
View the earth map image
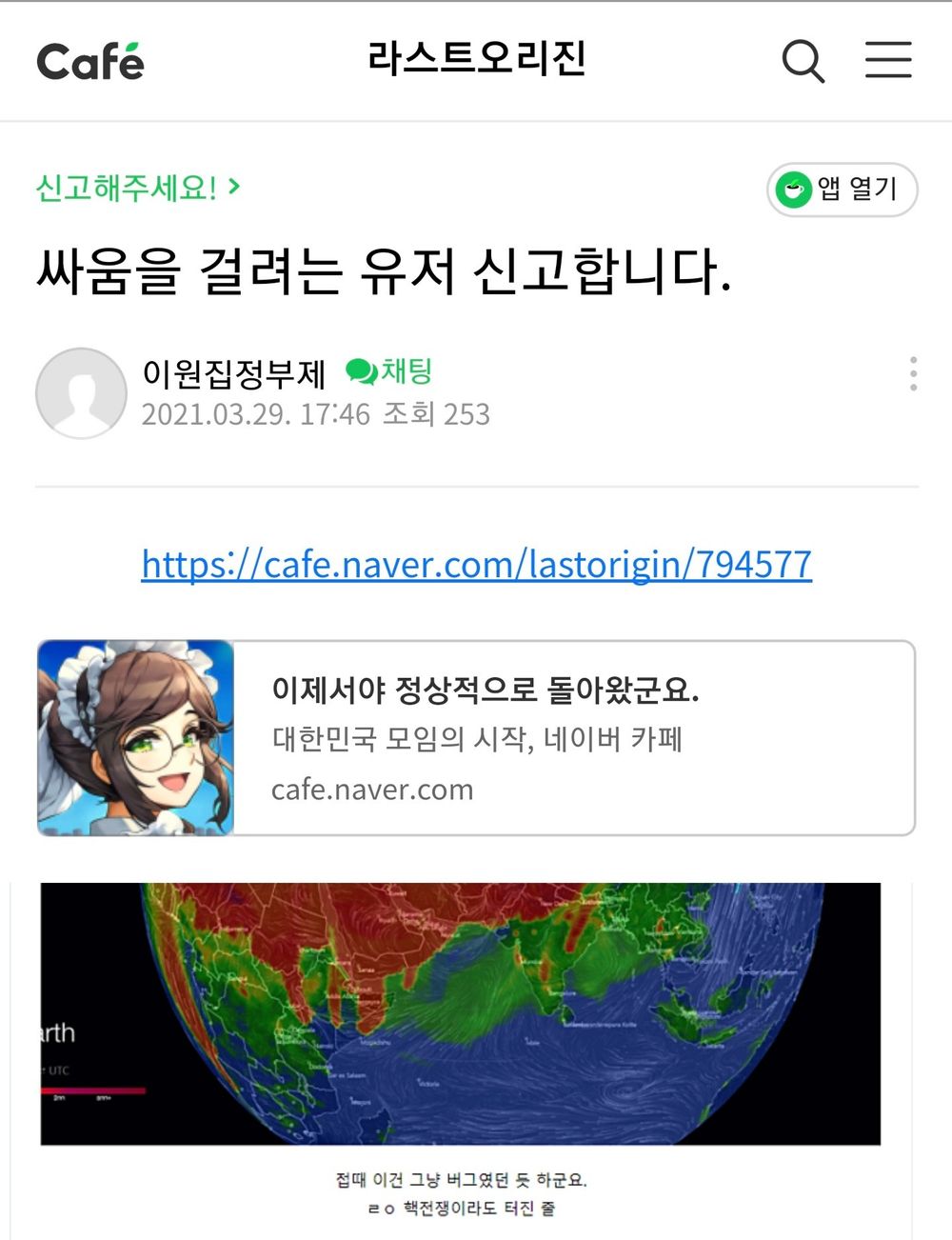(x=460, y=1013)
